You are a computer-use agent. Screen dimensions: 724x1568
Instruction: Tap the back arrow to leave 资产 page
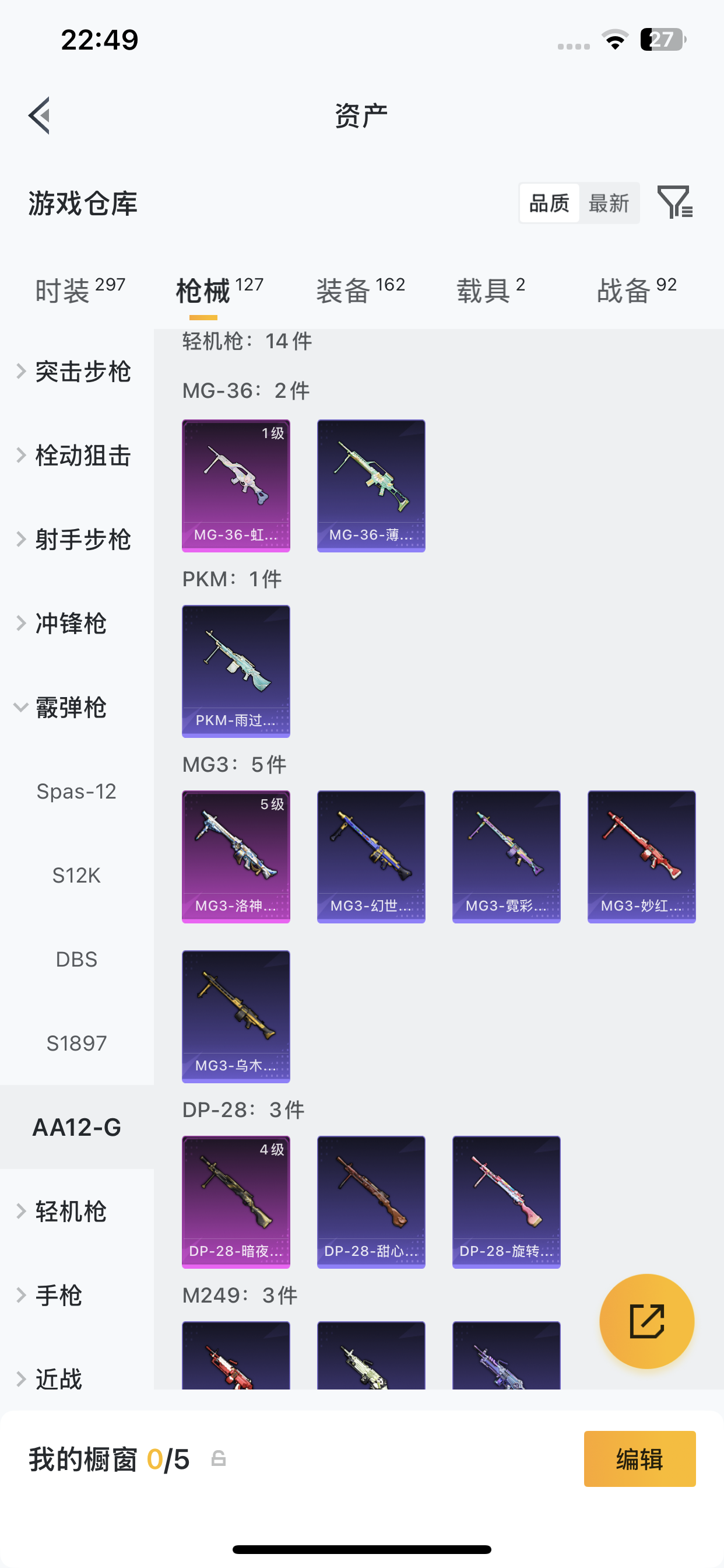(x=38, y=116)
